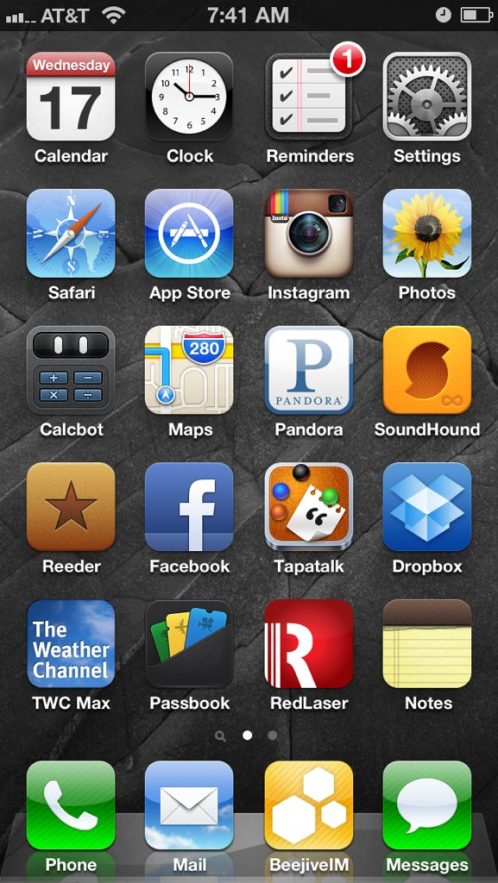Open Messages from the dock

(427, 805)
